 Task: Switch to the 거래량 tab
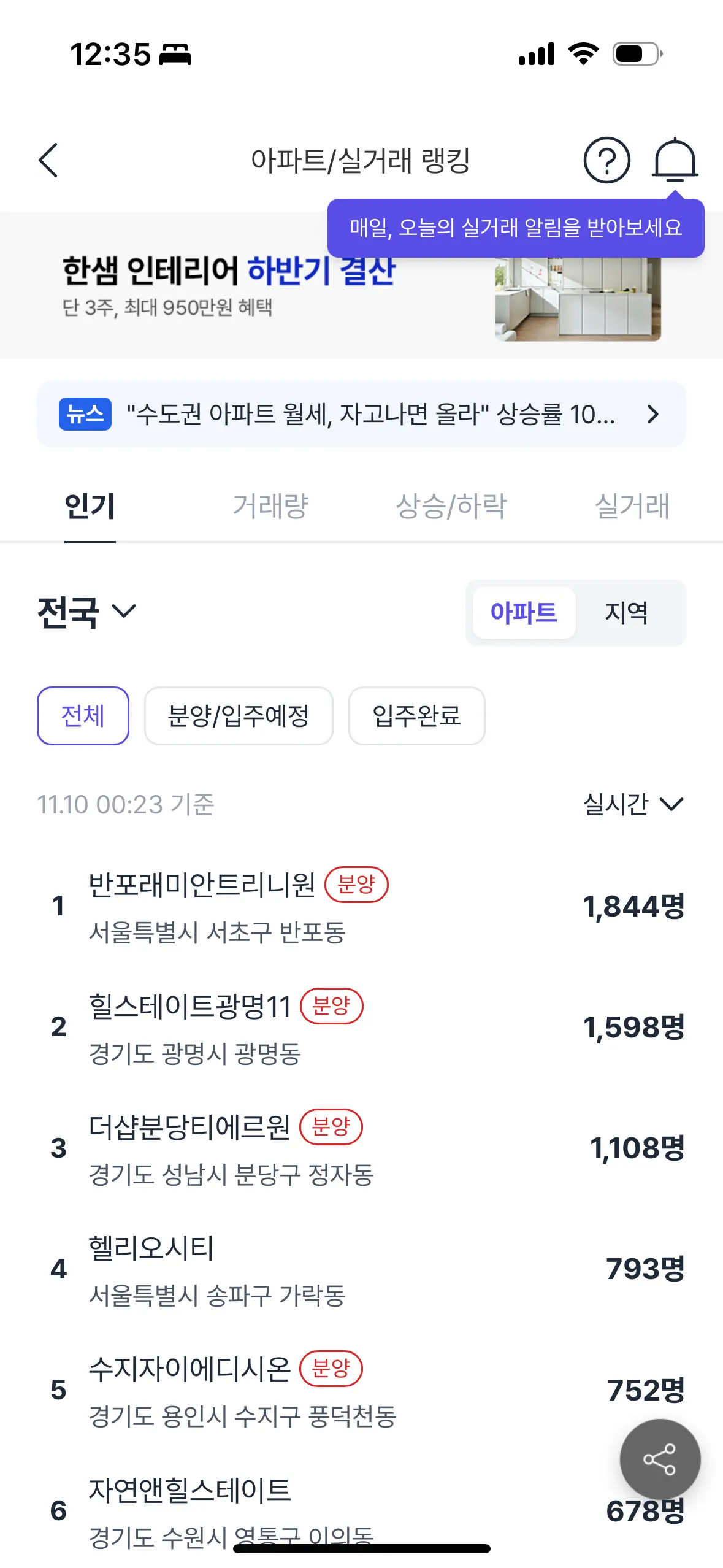click(270, 507)
